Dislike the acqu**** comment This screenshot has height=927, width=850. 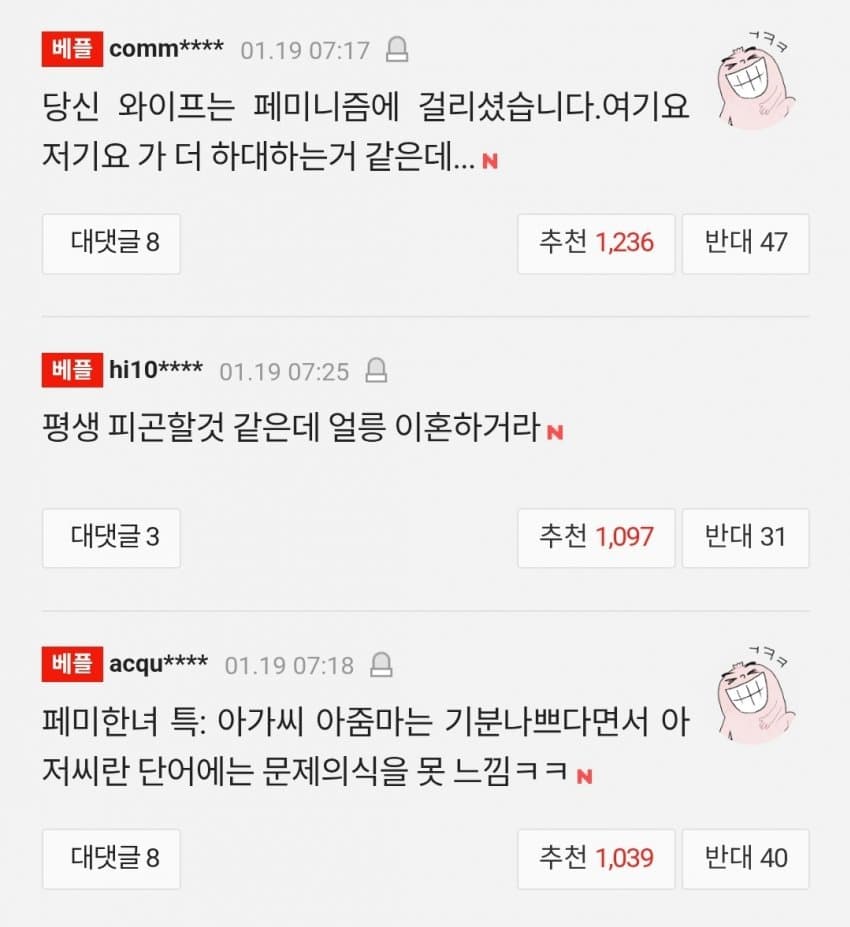[x=746, y=858]
